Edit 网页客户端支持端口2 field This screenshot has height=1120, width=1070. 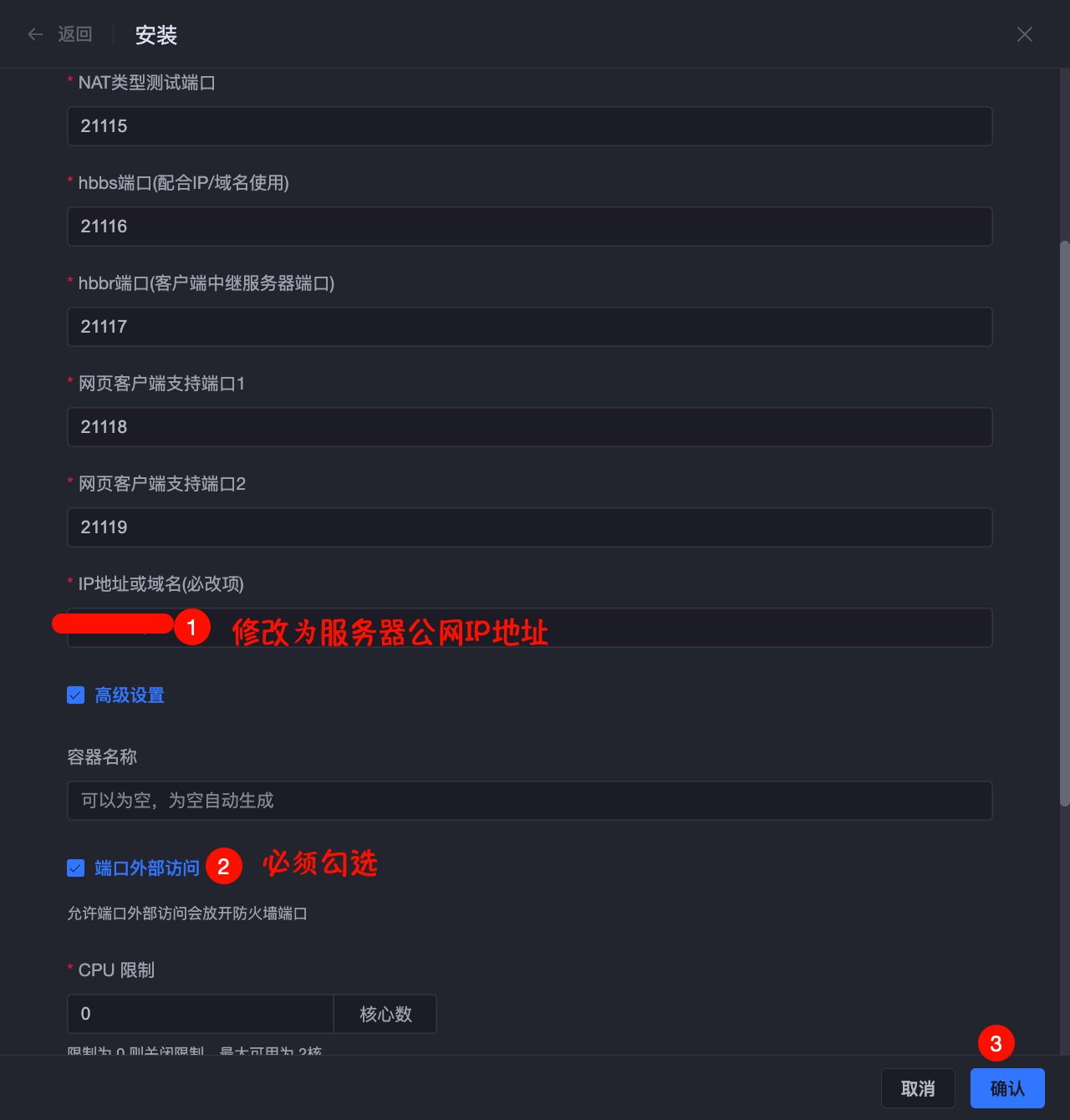(x=529, y=527)
